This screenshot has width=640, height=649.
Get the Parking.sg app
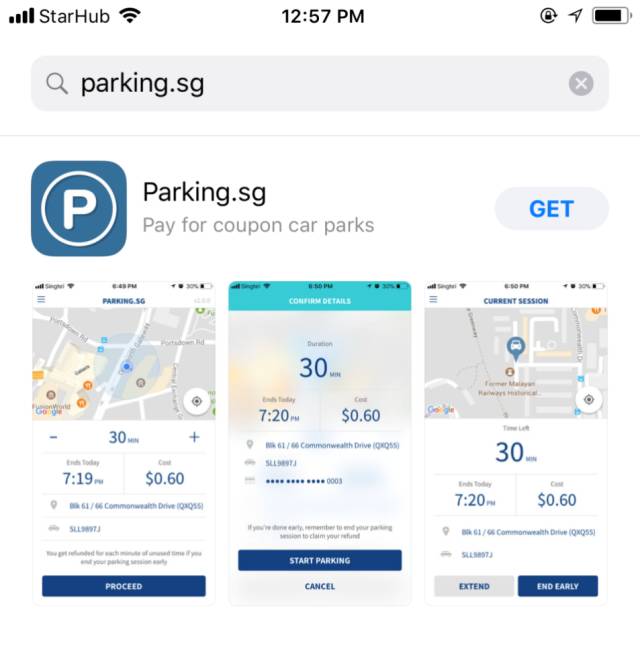coord(551,209)
